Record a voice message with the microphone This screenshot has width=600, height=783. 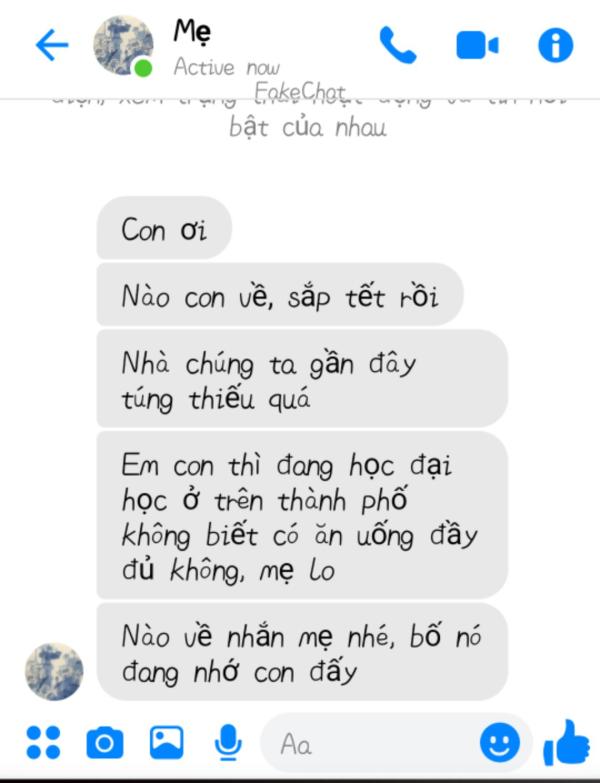[228, 742]
